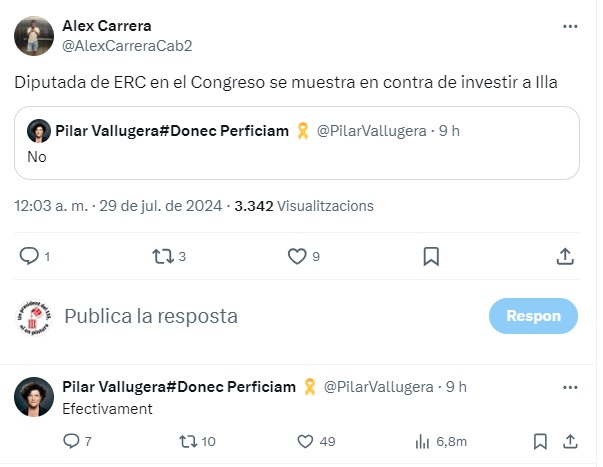Comment on the 'Efectivament' reply

(71, 441)
